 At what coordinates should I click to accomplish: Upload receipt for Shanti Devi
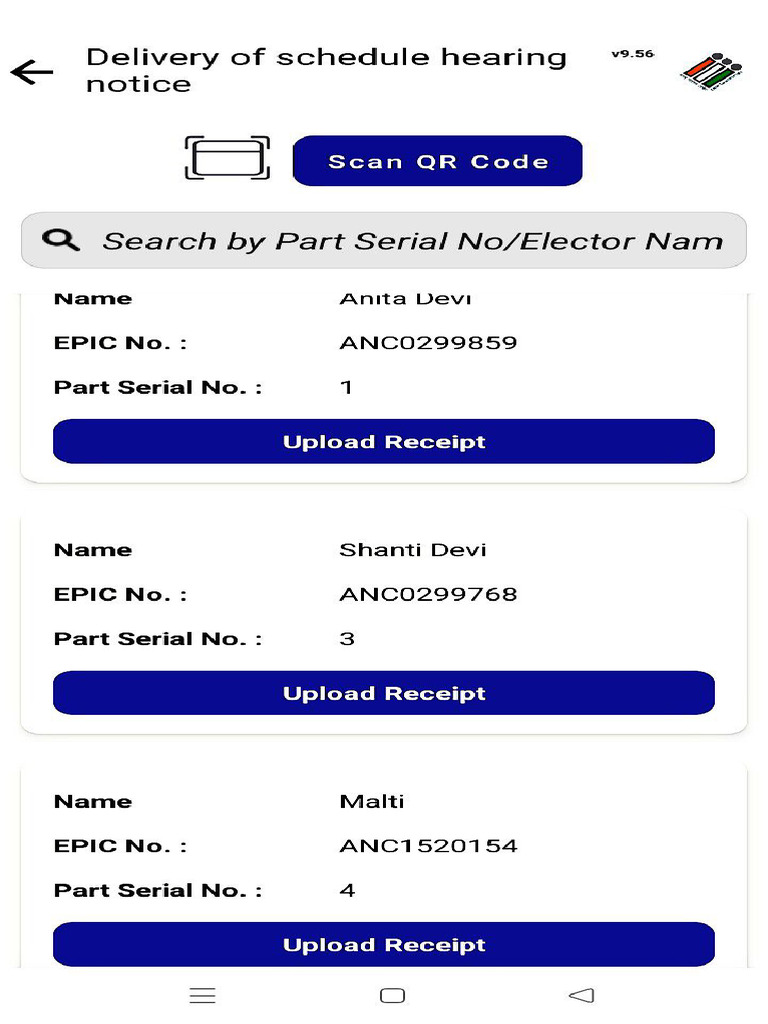(x=384, y=693)
